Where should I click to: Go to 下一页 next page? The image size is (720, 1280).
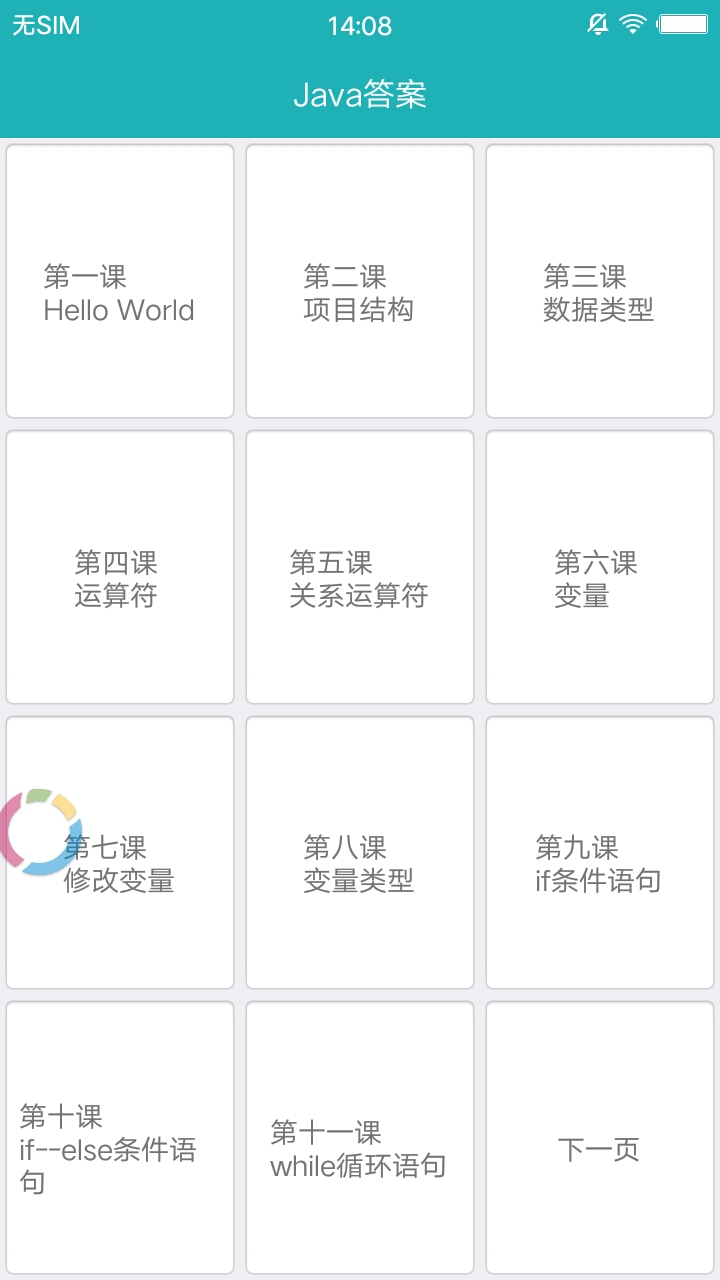(600, 1138)
